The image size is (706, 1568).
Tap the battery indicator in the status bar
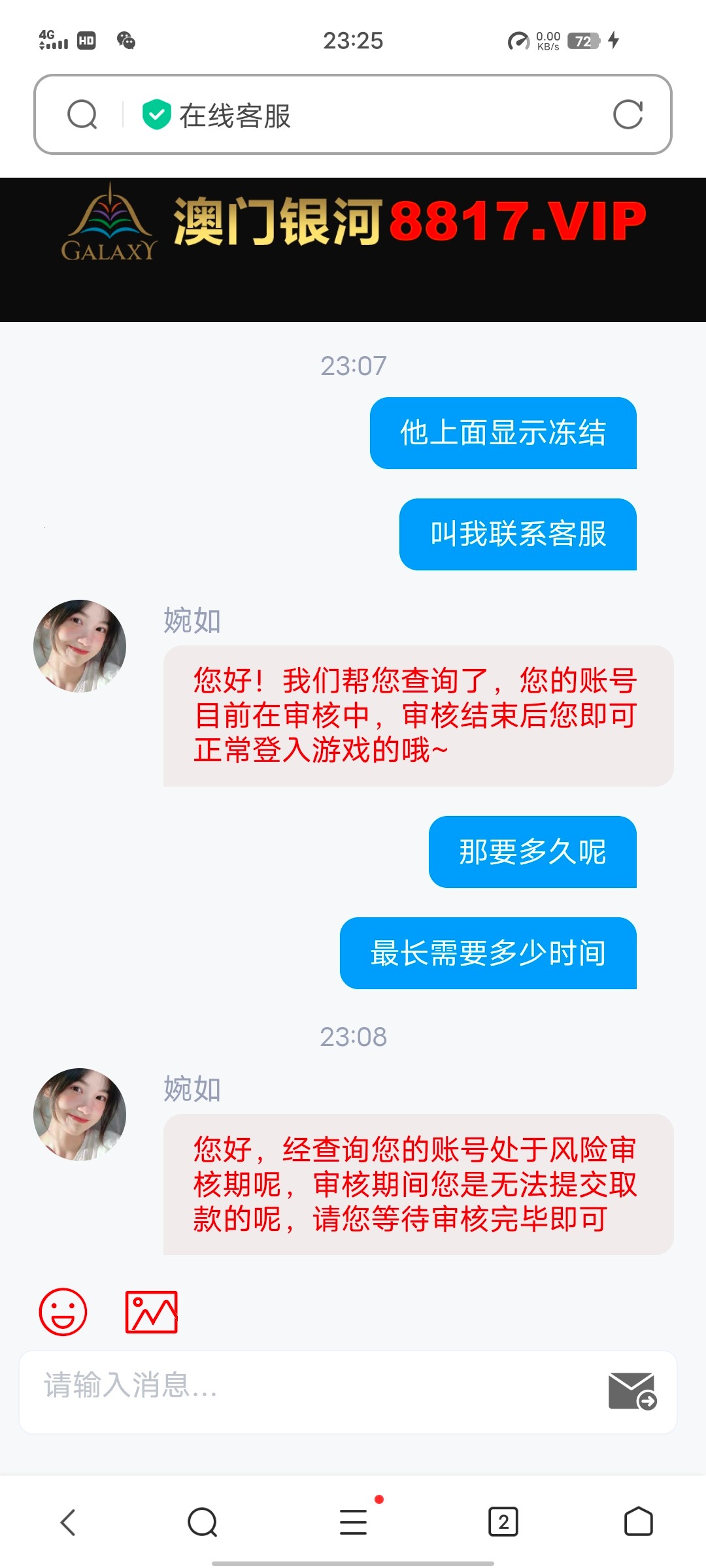pyautogui.click(x=585, y=41)
